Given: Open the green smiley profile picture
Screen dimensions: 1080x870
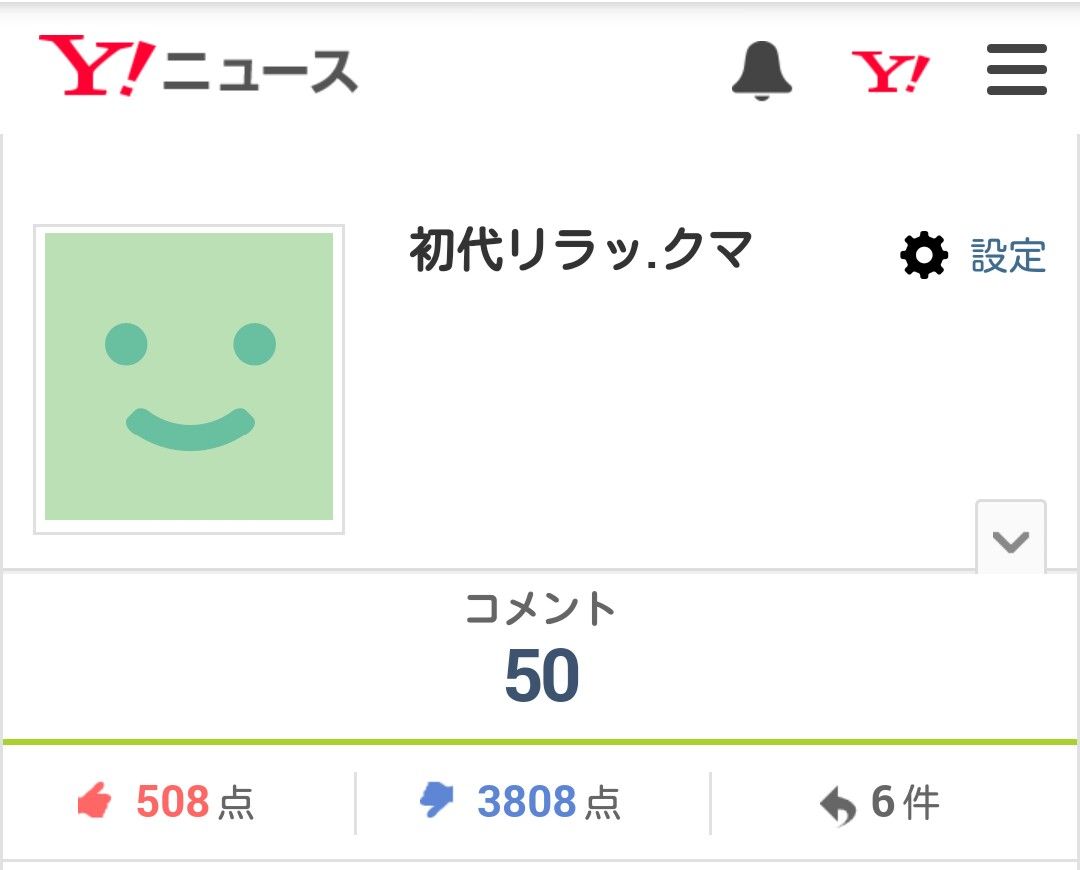Looking at the screenshot, I should pos(189,379).
